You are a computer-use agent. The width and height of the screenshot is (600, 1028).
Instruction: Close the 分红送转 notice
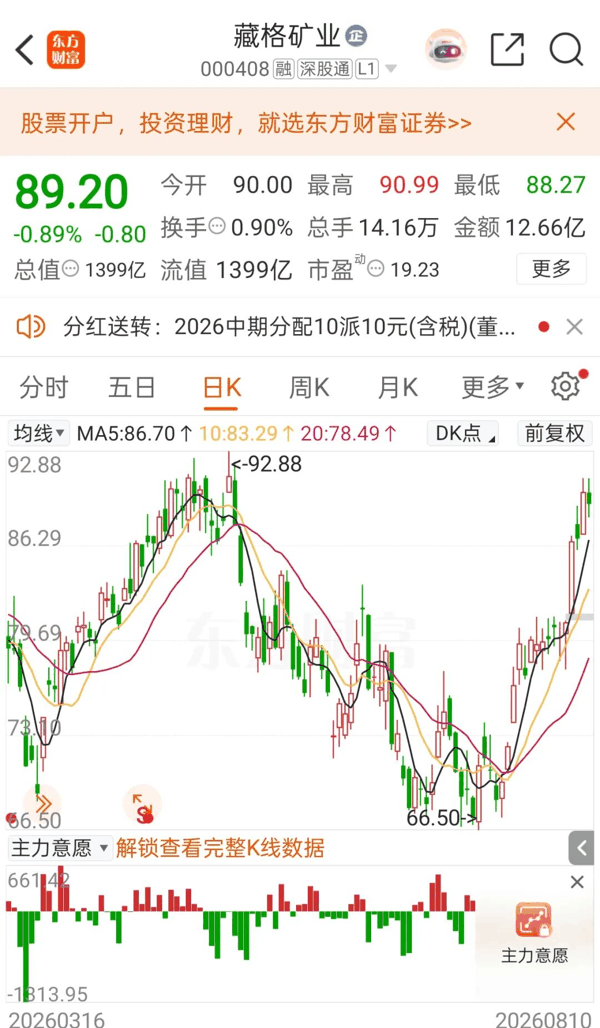coord(574,326)
